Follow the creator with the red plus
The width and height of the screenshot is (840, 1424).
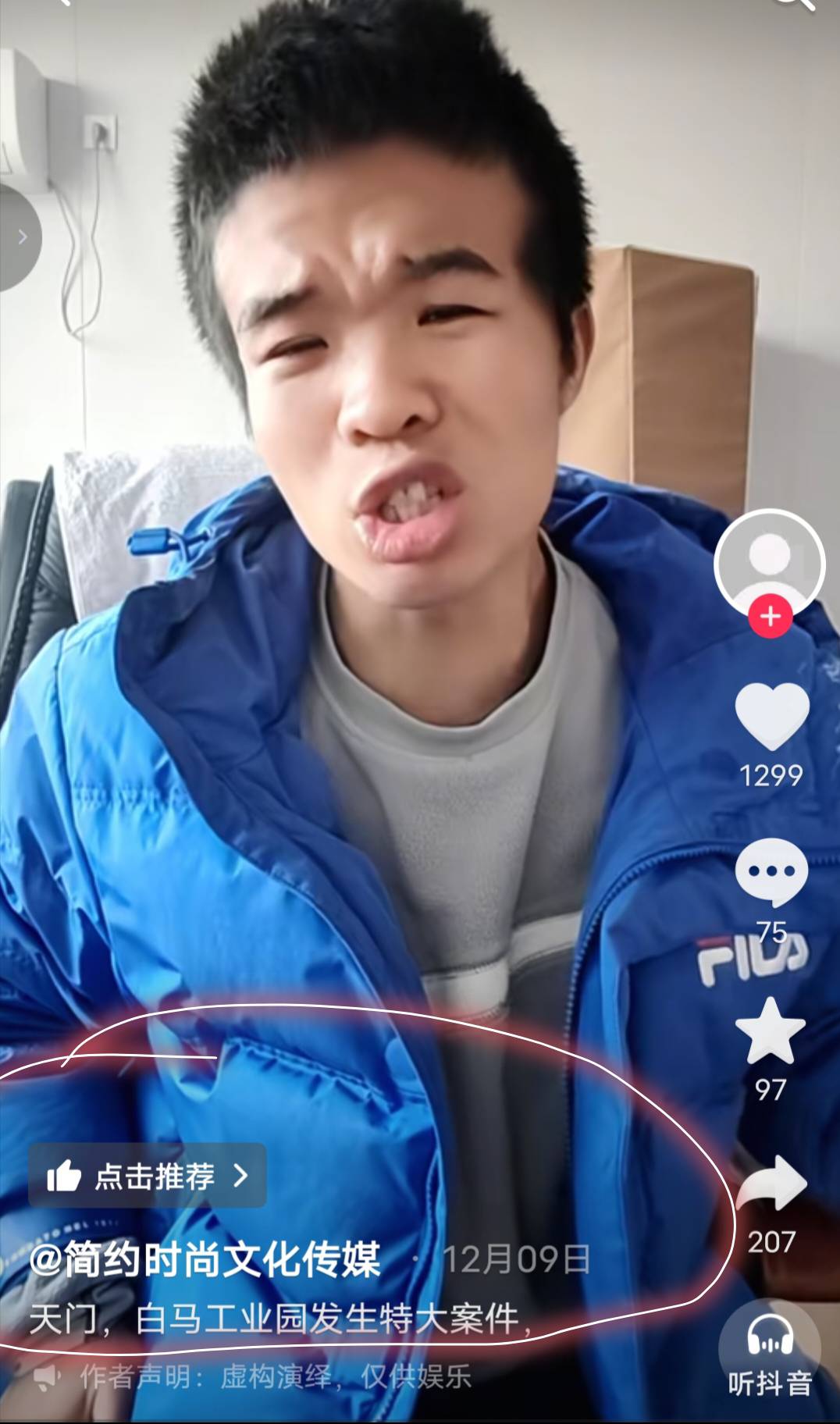click(x=771, y=617)
